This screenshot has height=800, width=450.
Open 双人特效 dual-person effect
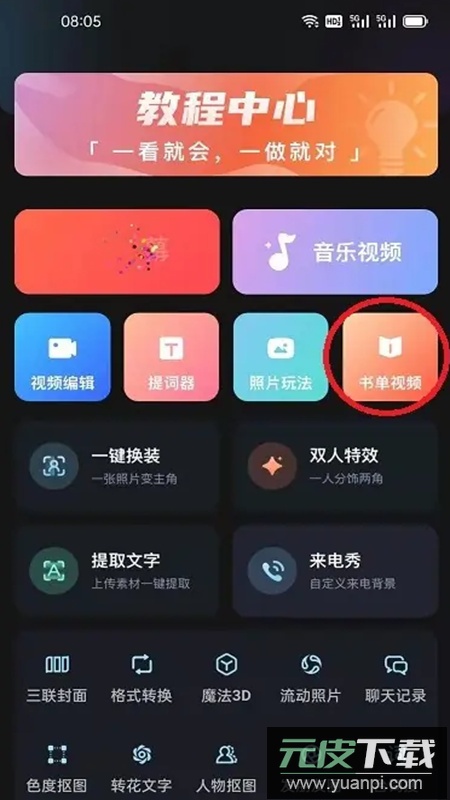(x=335, y=466)
